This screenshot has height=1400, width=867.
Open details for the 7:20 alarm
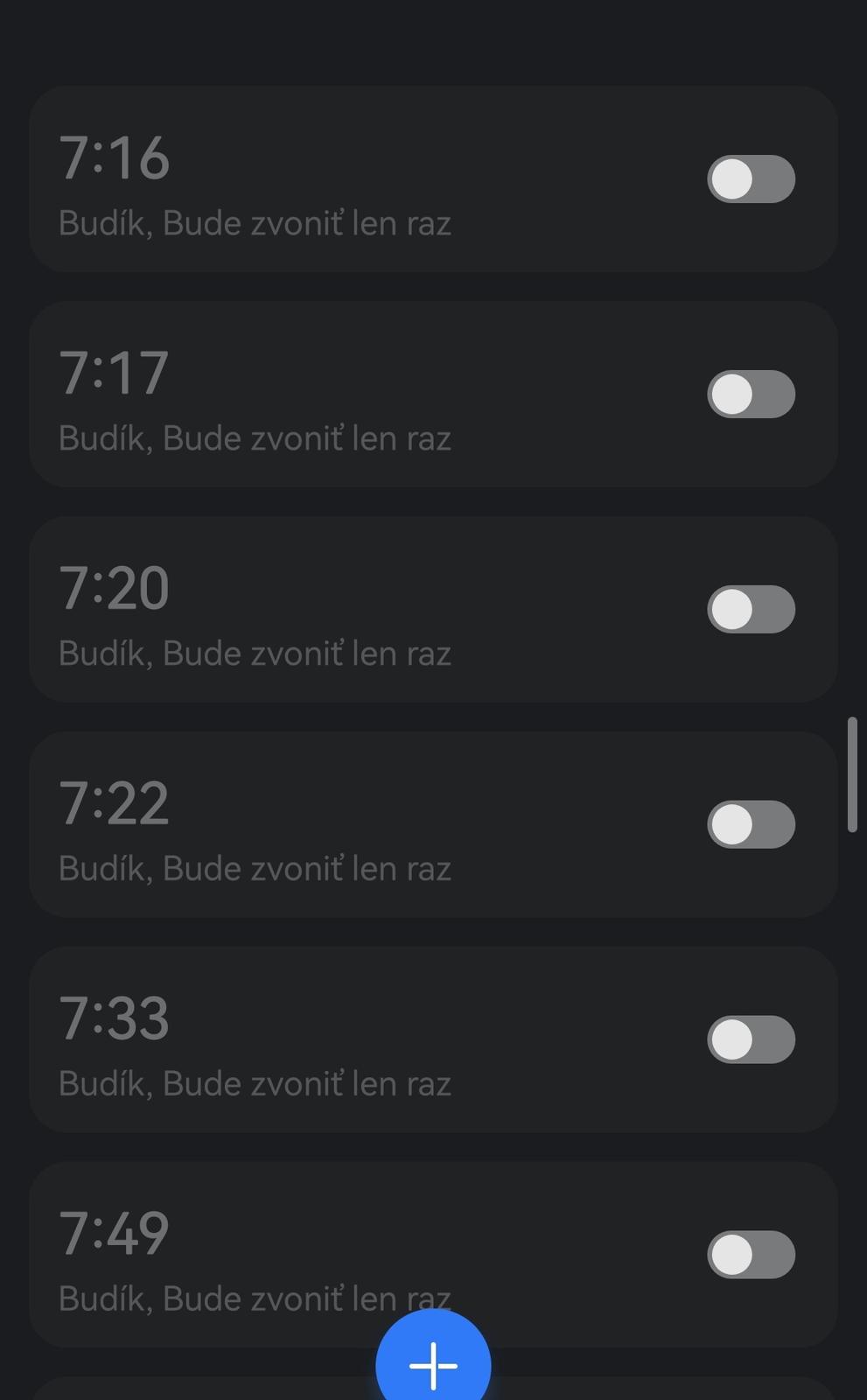350,609
